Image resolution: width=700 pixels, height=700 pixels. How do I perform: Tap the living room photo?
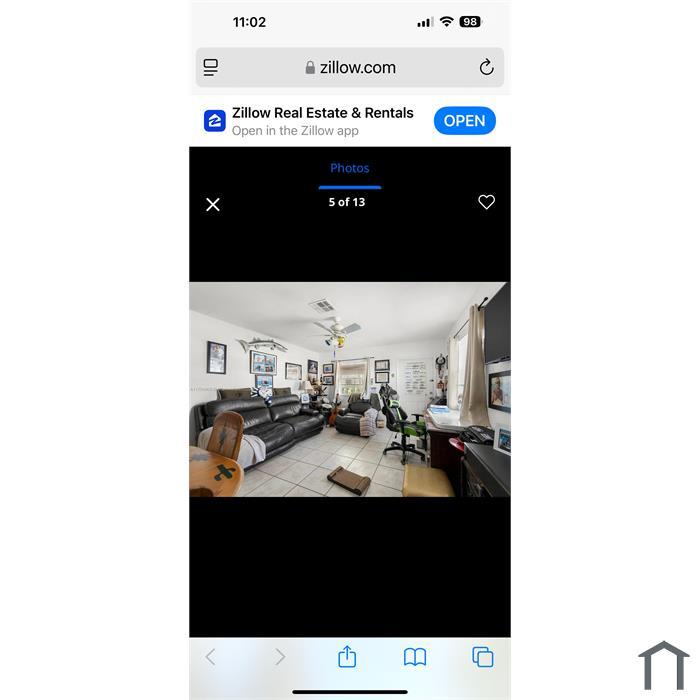click(x=349, y=389)
